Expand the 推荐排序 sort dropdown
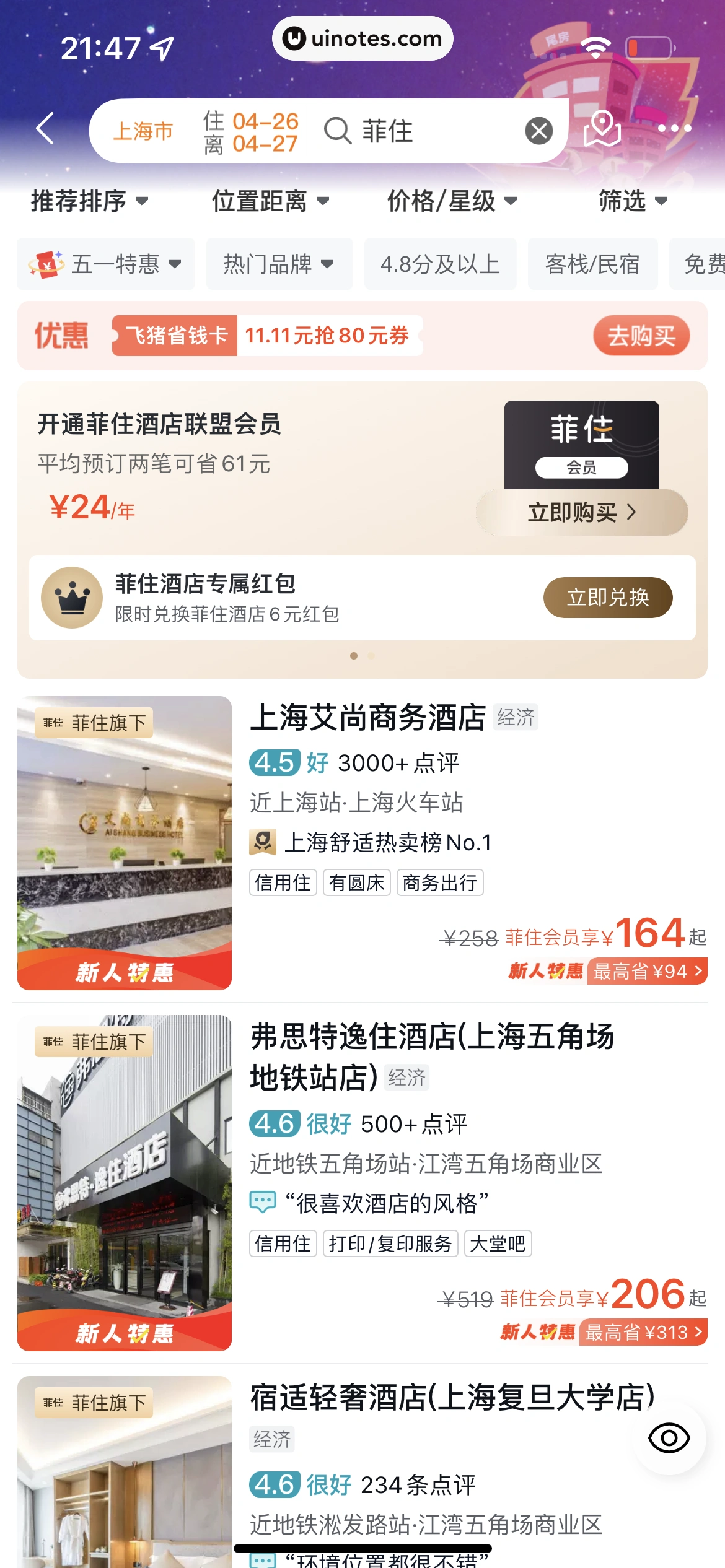Image resolution: width=725 pixels, height=1568 pixels. (x=89, y=201)
